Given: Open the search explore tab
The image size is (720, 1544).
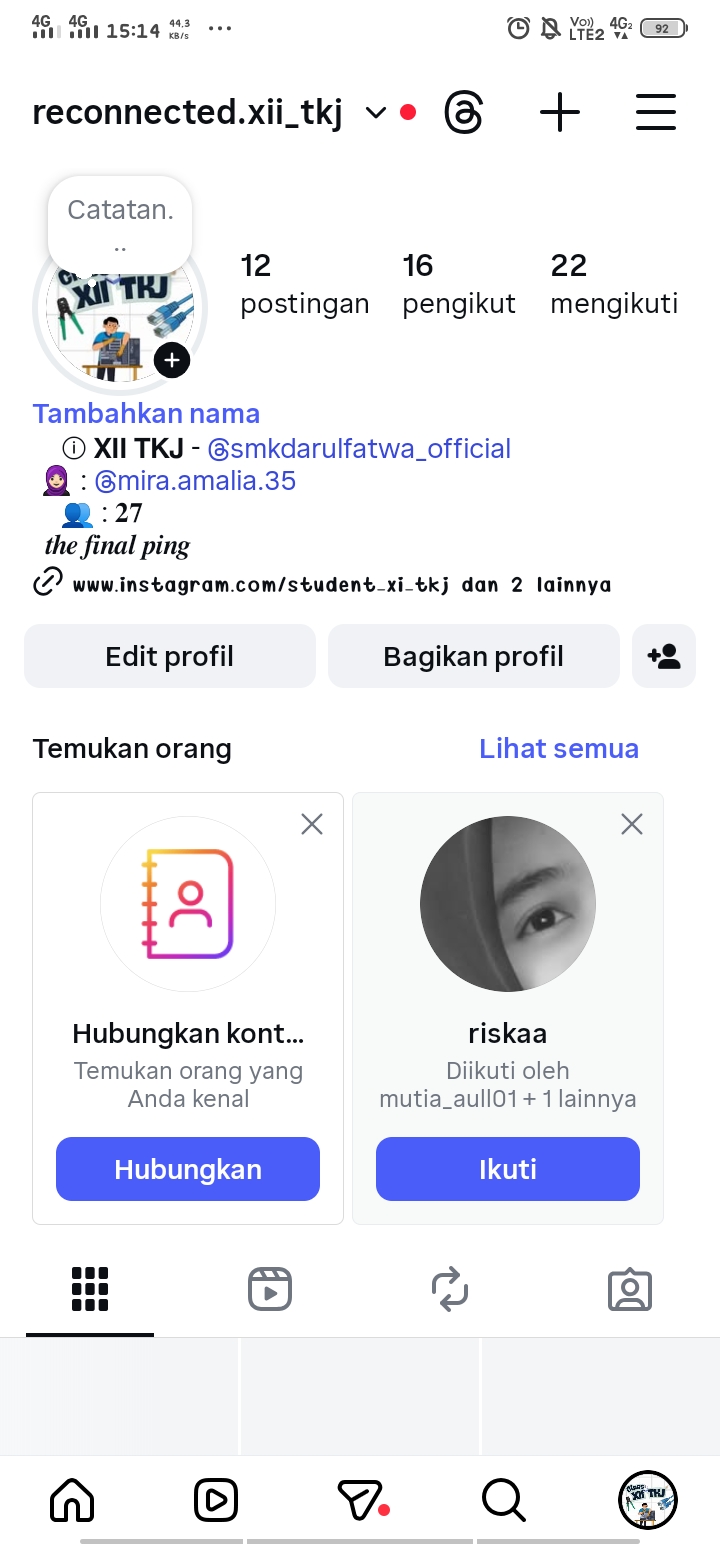Looking at the screenshot, I should coord(503,1499).
